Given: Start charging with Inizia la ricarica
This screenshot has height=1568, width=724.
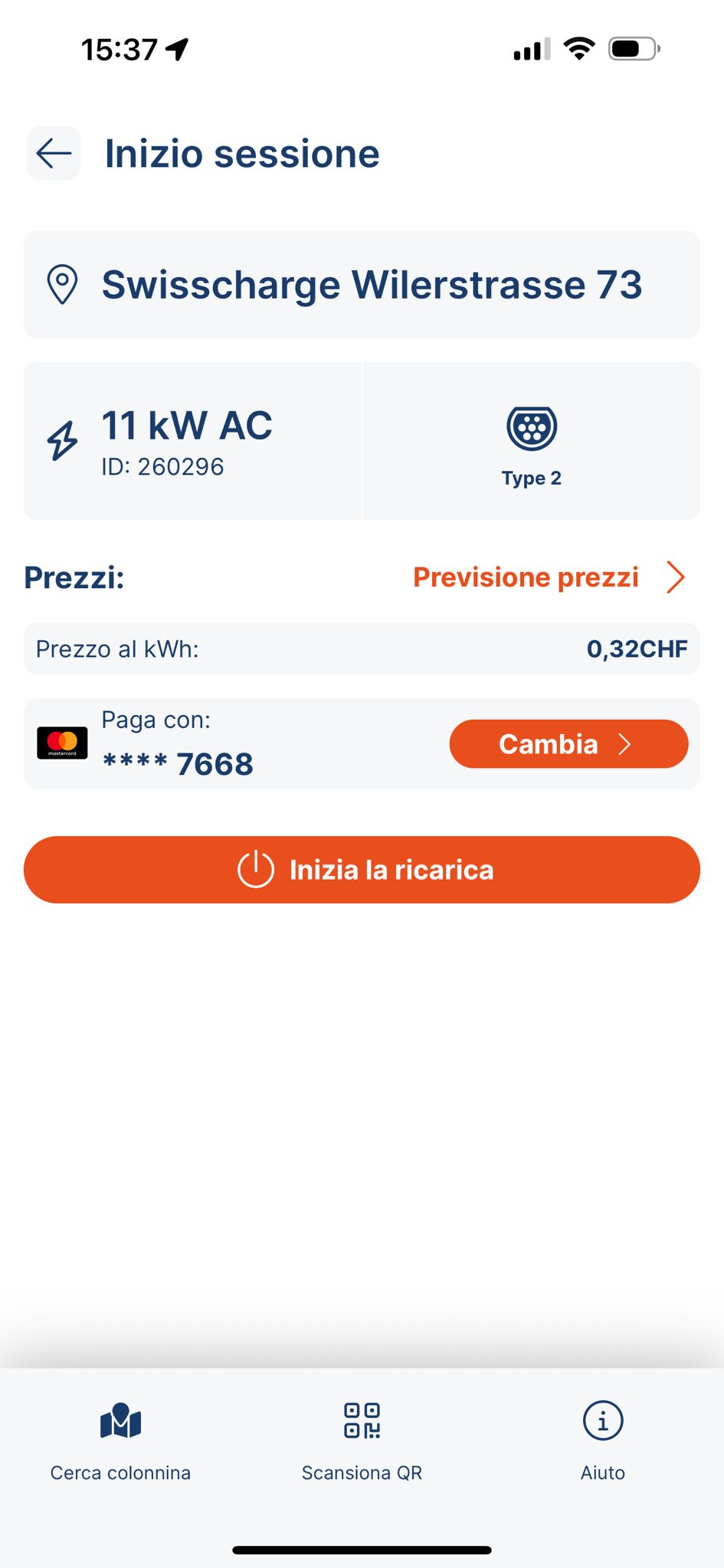Looking at the screenshot, I should tap(362, 870).
